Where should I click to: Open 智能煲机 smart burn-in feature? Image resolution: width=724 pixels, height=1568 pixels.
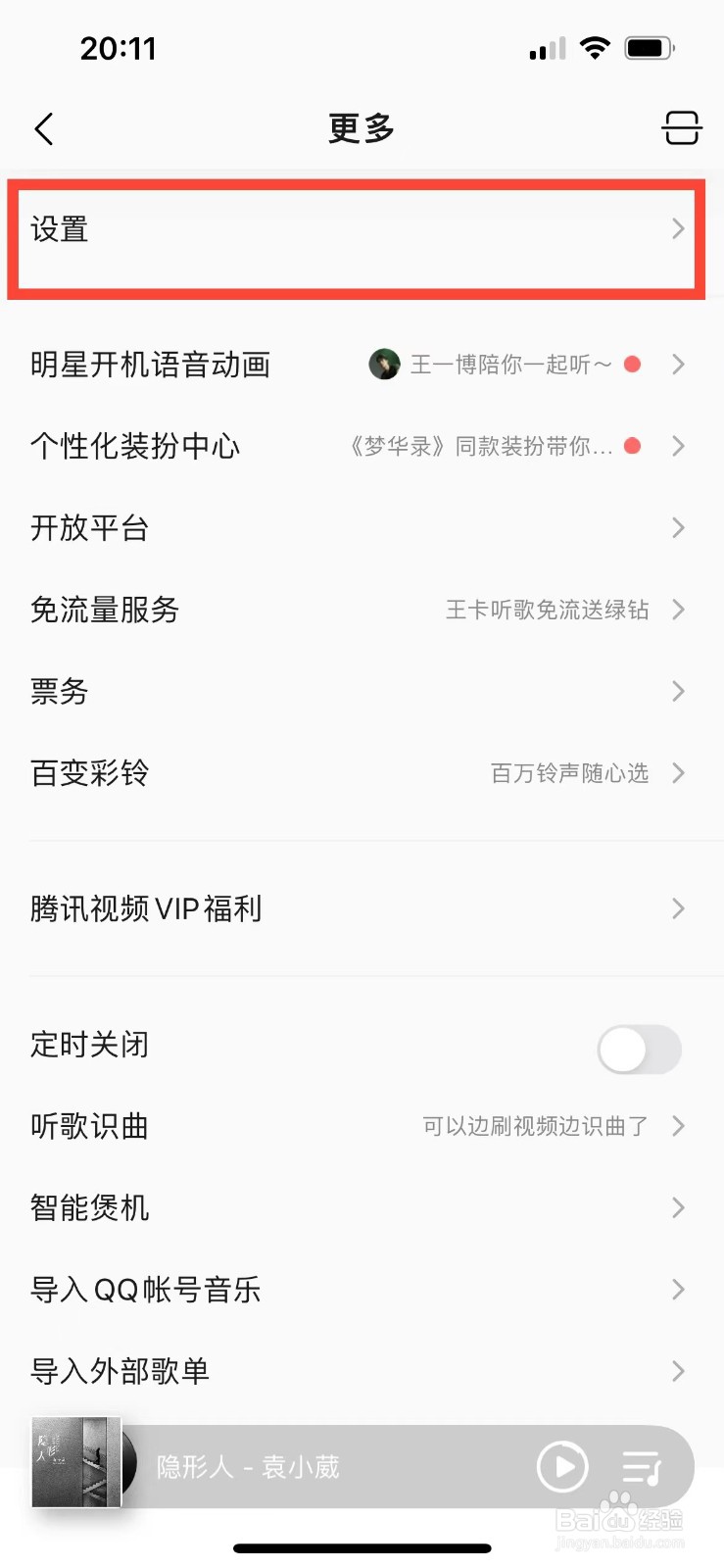tap(88, 1207)
